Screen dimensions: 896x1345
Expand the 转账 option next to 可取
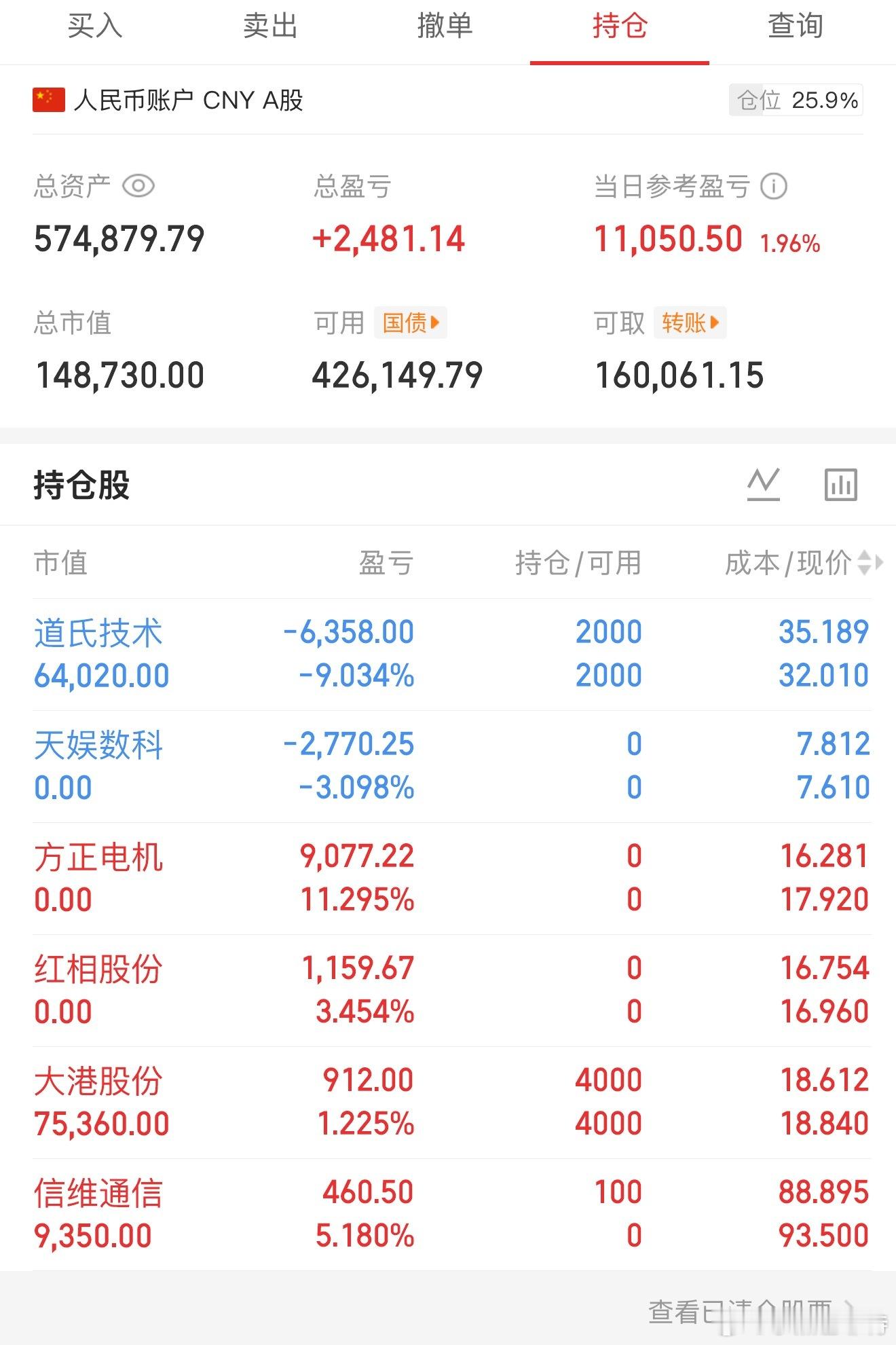pyautogui.click(x=689, y=323)
